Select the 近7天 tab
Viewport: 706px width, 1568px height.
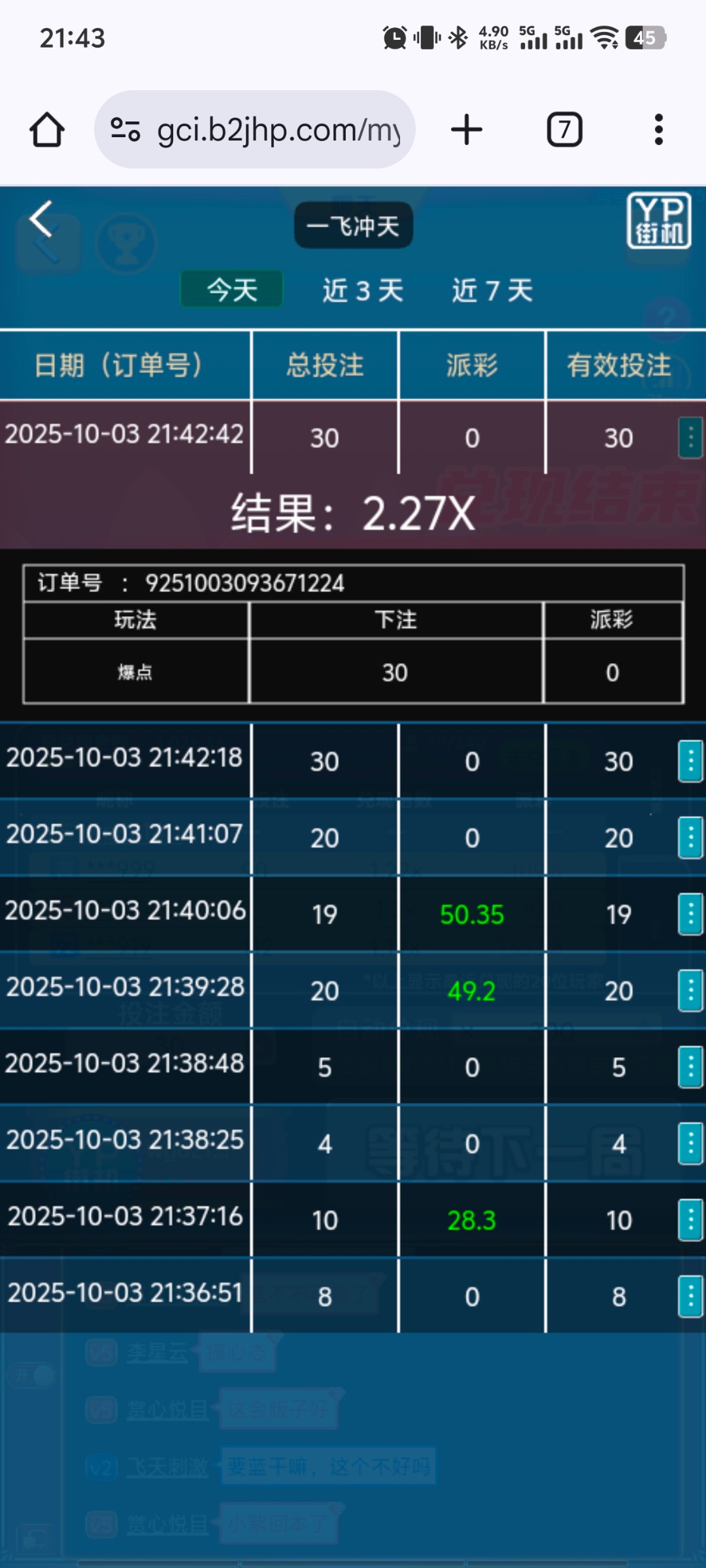[x=492, y=290]
